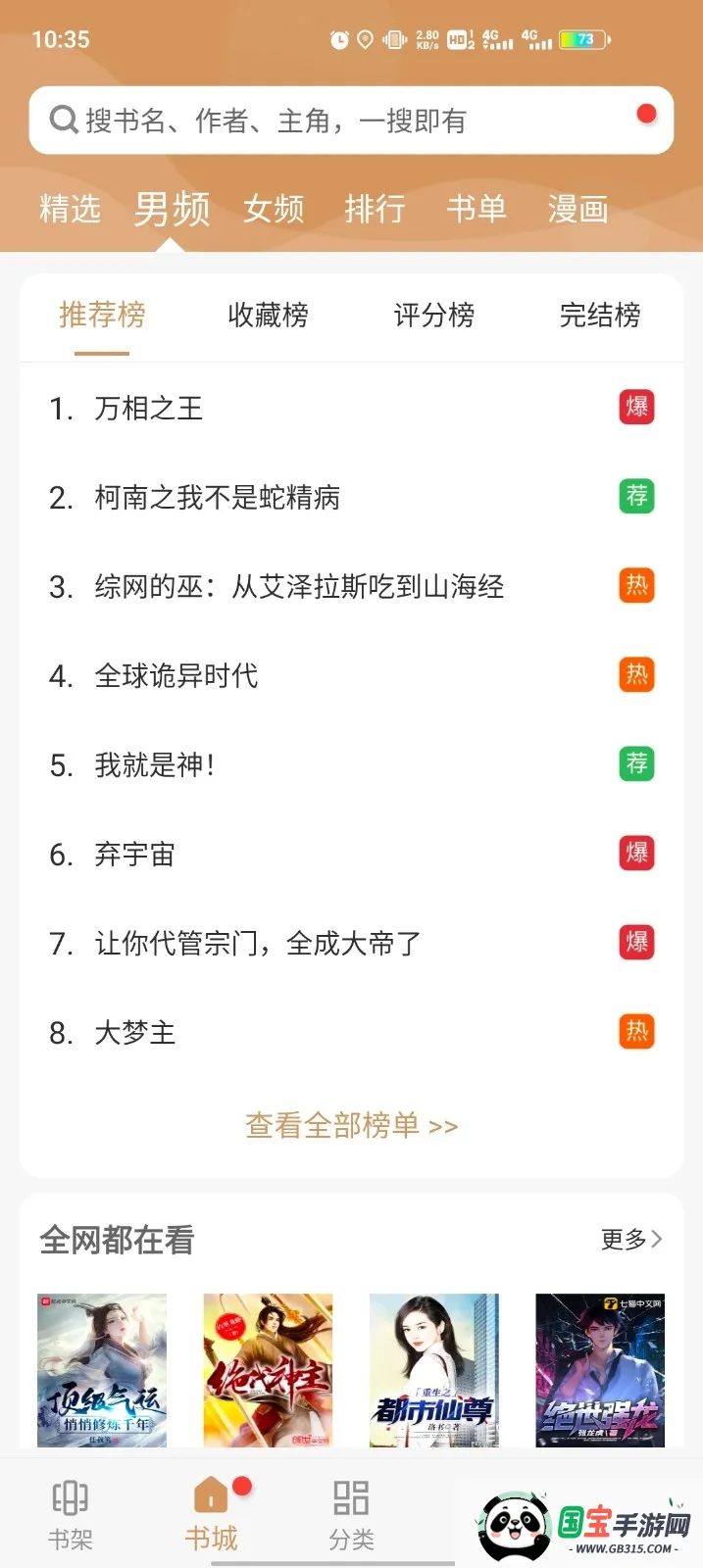Open the 排行 tab
Screen dimensions: 703x1568
375,209
